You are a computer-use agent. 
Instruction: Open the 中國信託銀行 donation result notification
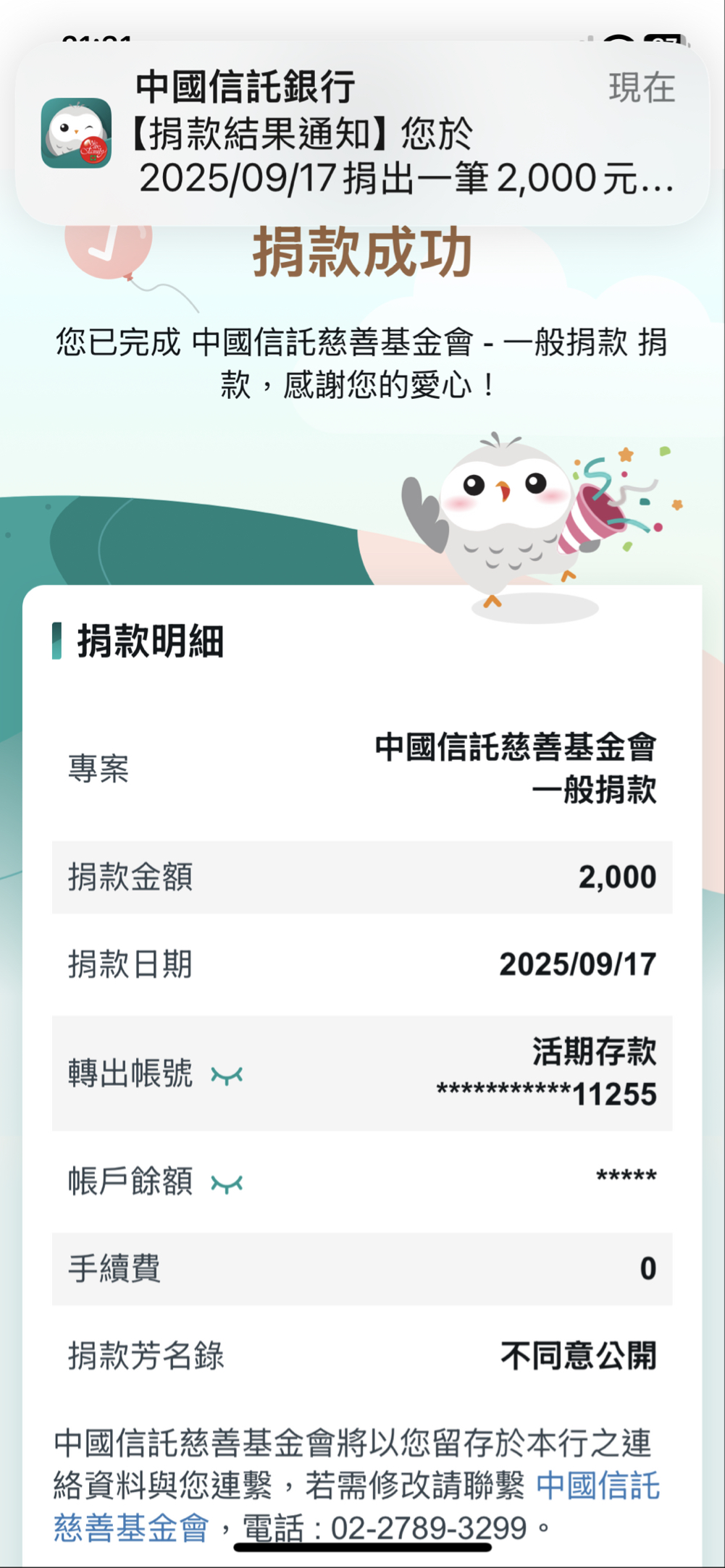click(x=362, y=133)
